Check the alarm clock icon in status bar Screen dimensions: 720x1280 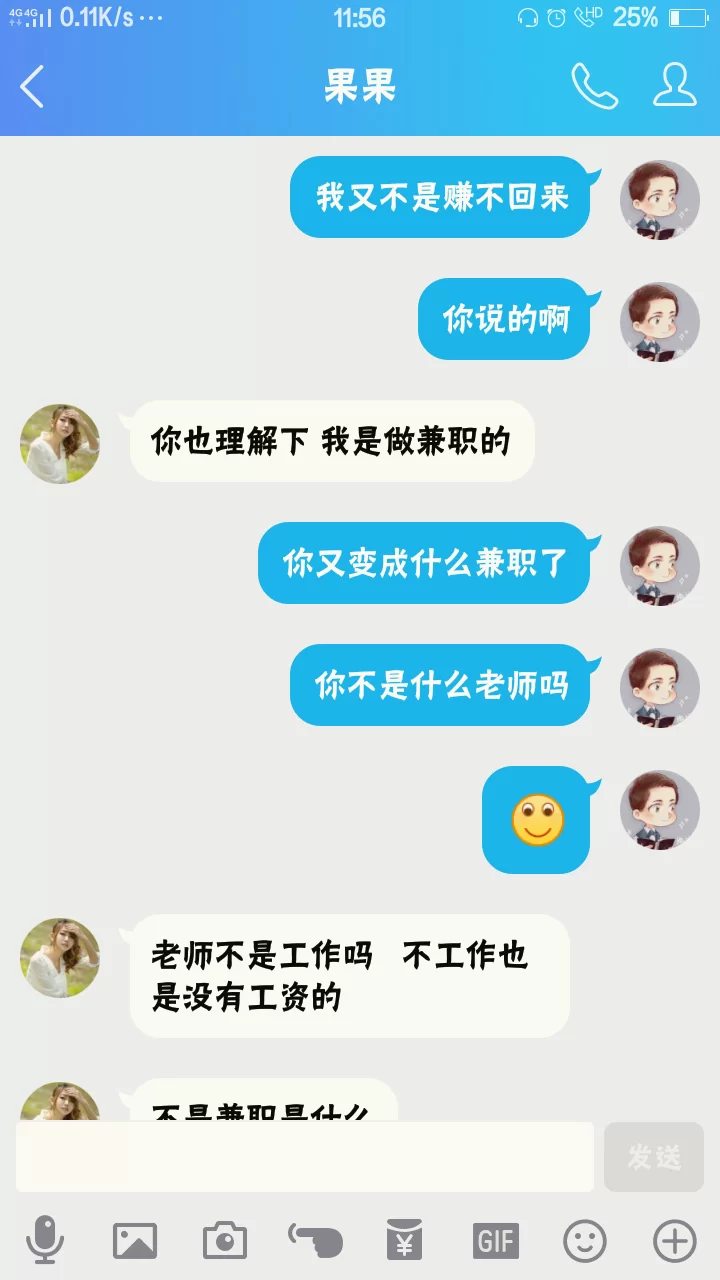(554, 16)
